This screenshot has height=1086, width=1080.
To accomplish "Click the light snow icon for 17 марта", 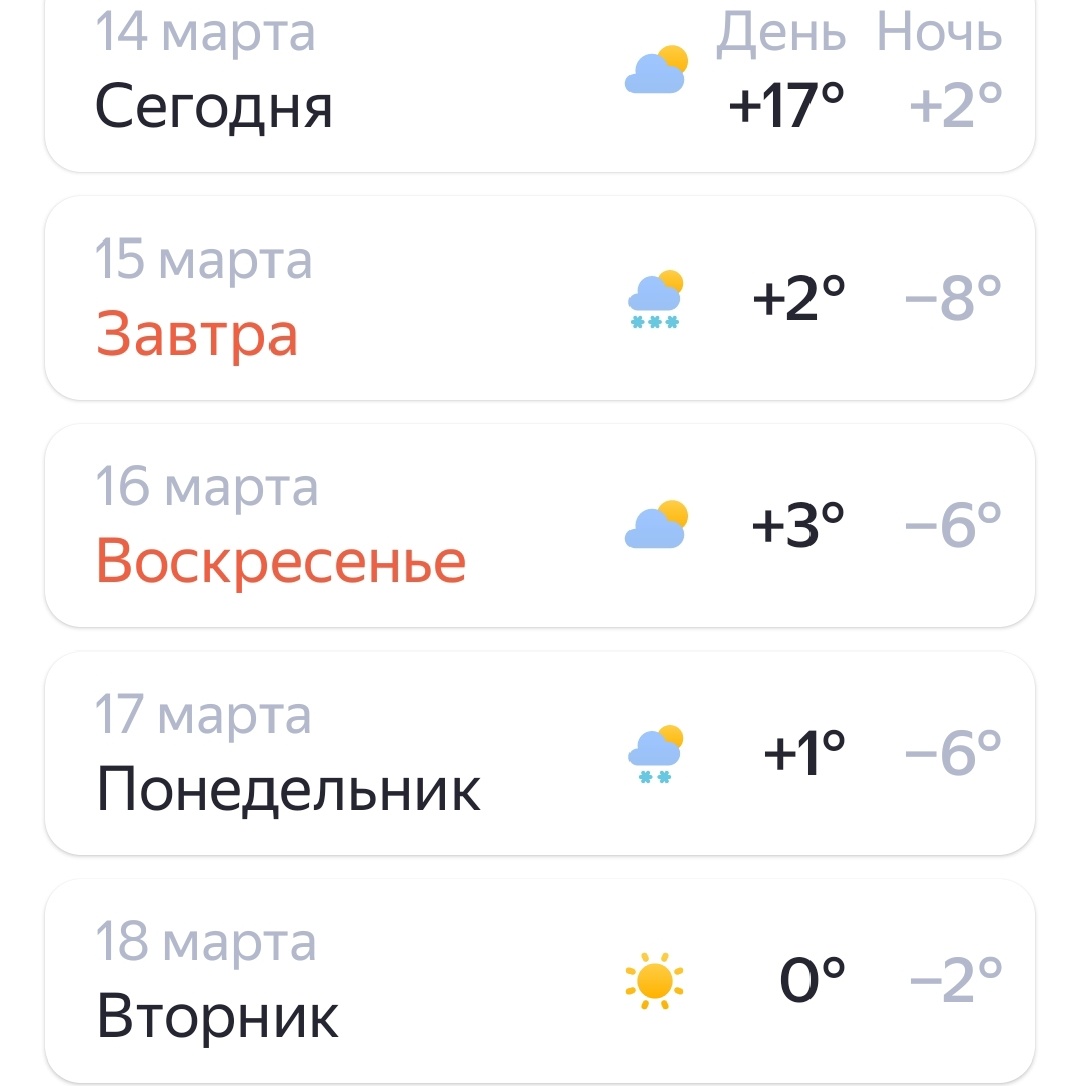I will pyautogui.click(x=655, y=752).
